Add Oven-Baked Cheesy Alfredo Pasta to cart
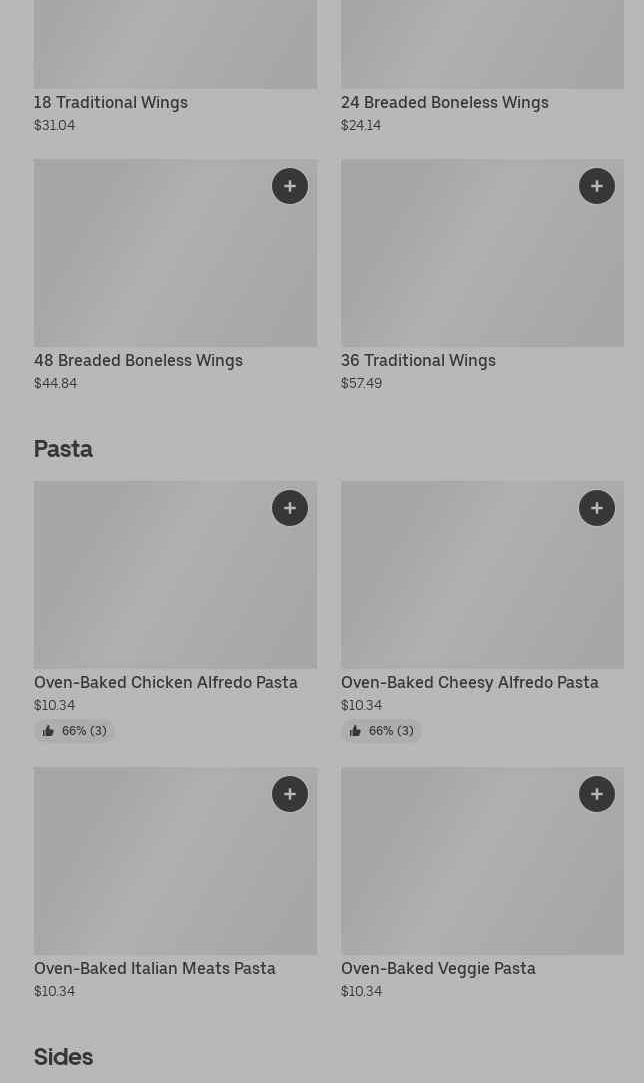 click(x=597, y=508)
